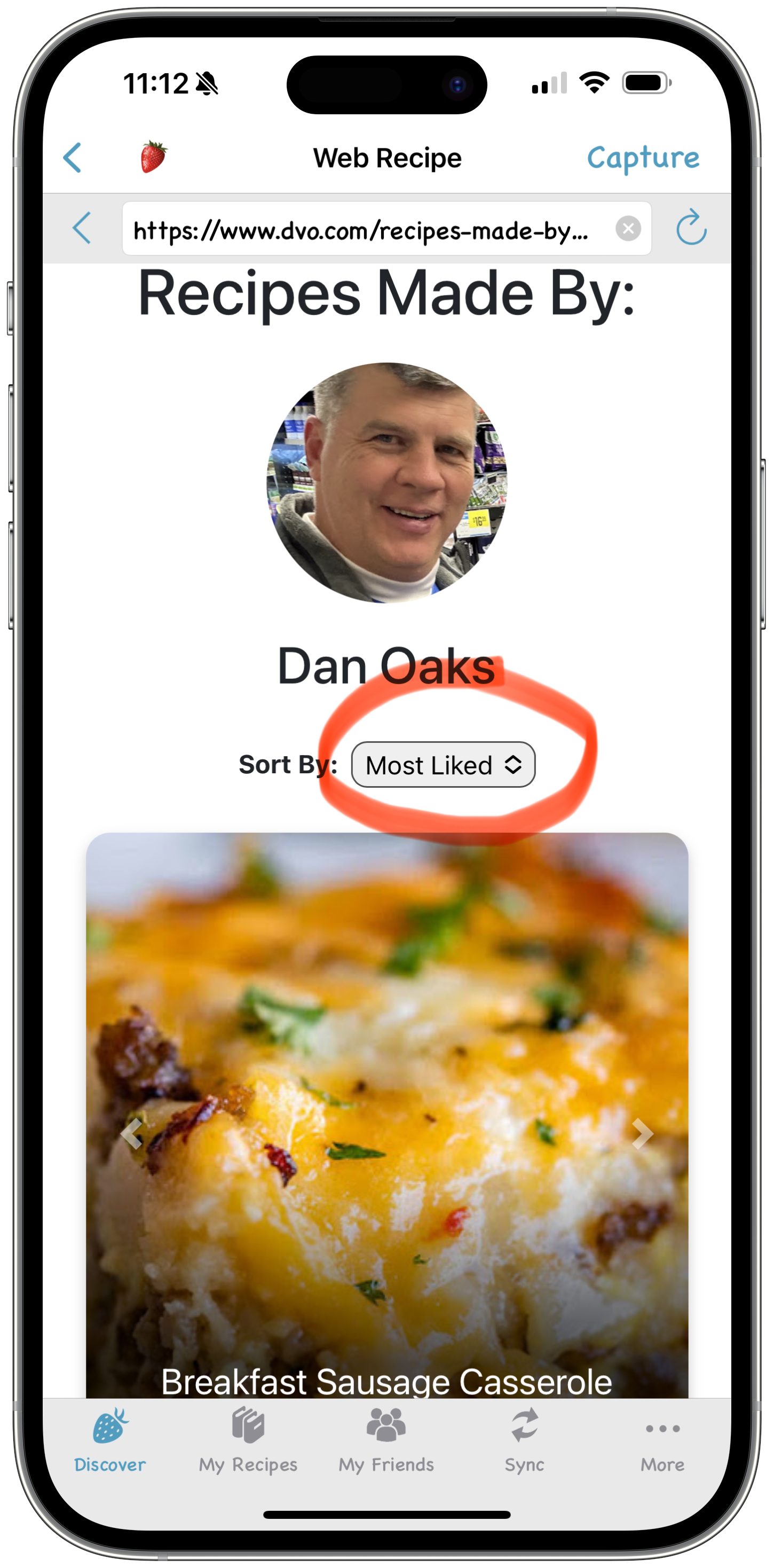Reload the web page
This screenshot has width=774, height=1568.
coord(691,228)
